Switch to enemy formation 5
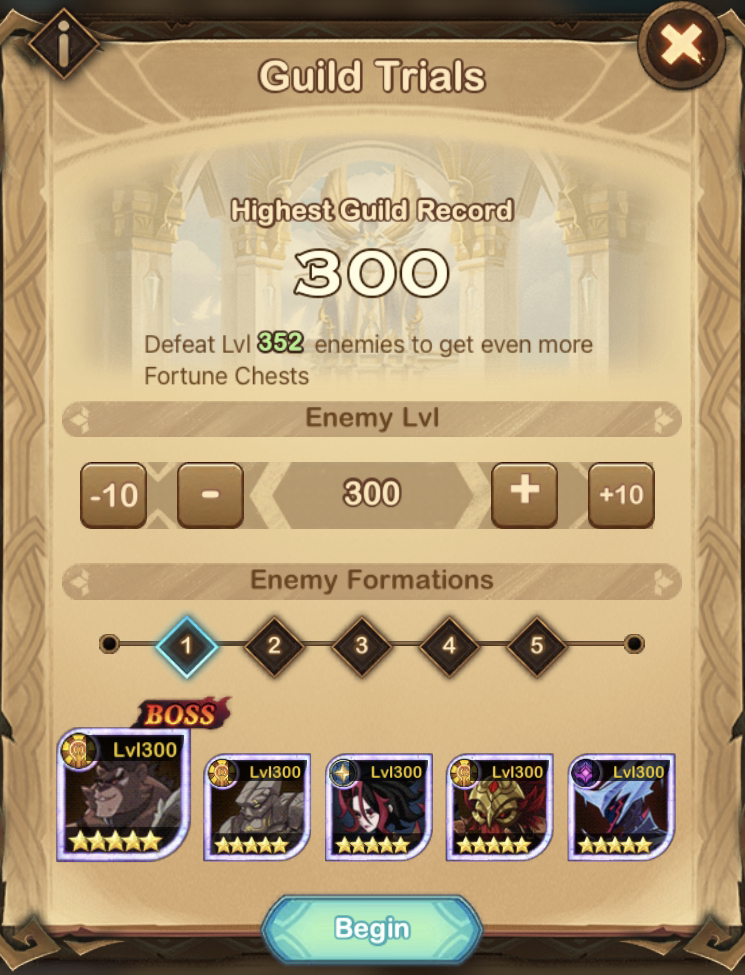The image size is (745, 975). point(537,645)
